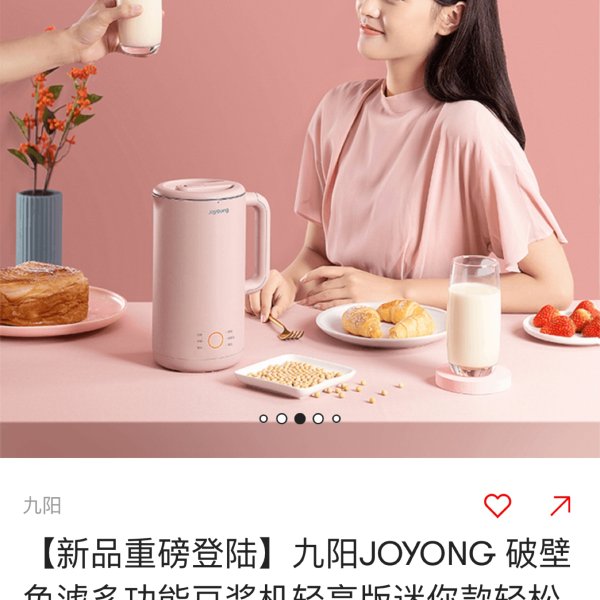Open the product photo full screen
The height and width of the screenshot is (600, 600).
point(300,220)
